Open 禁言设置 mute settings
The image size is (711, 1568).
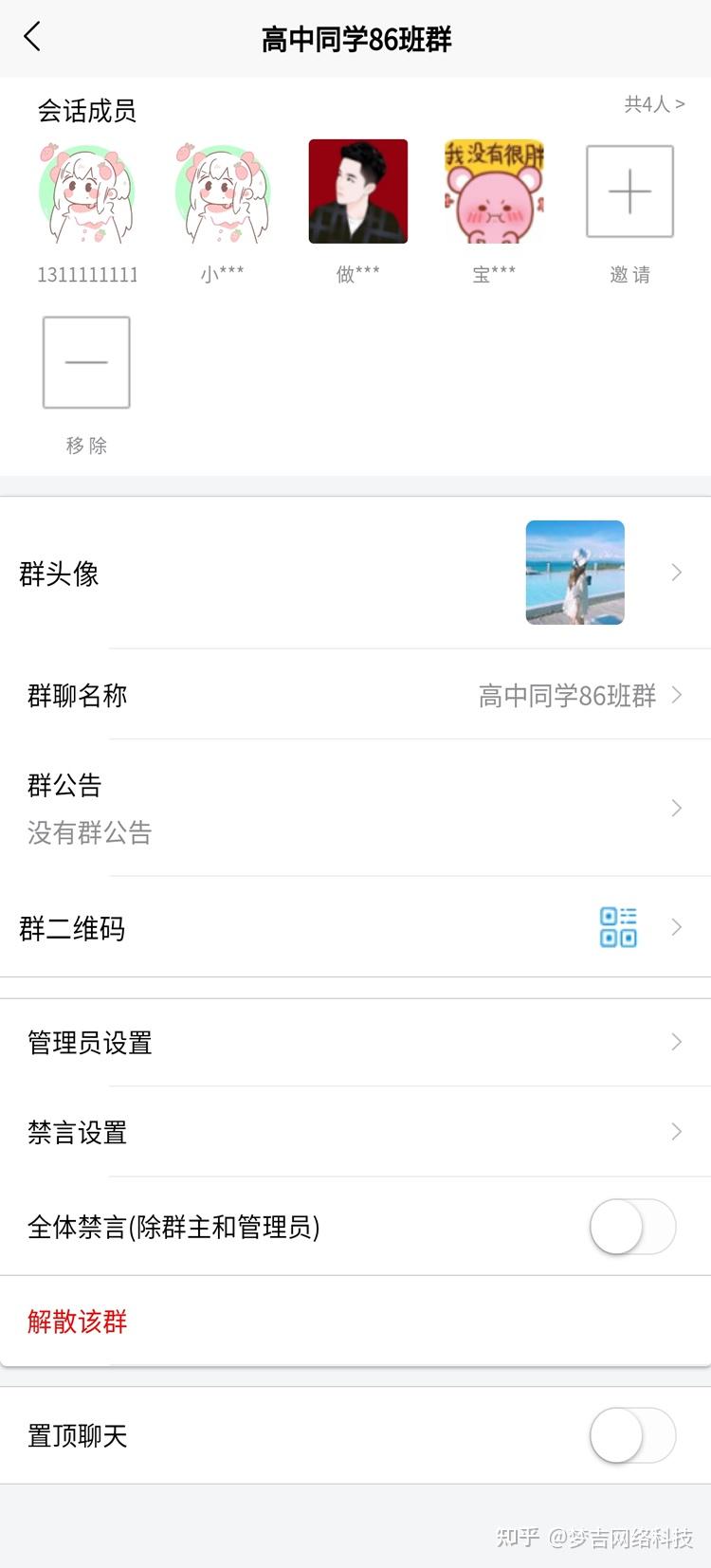pos(355,1132)
